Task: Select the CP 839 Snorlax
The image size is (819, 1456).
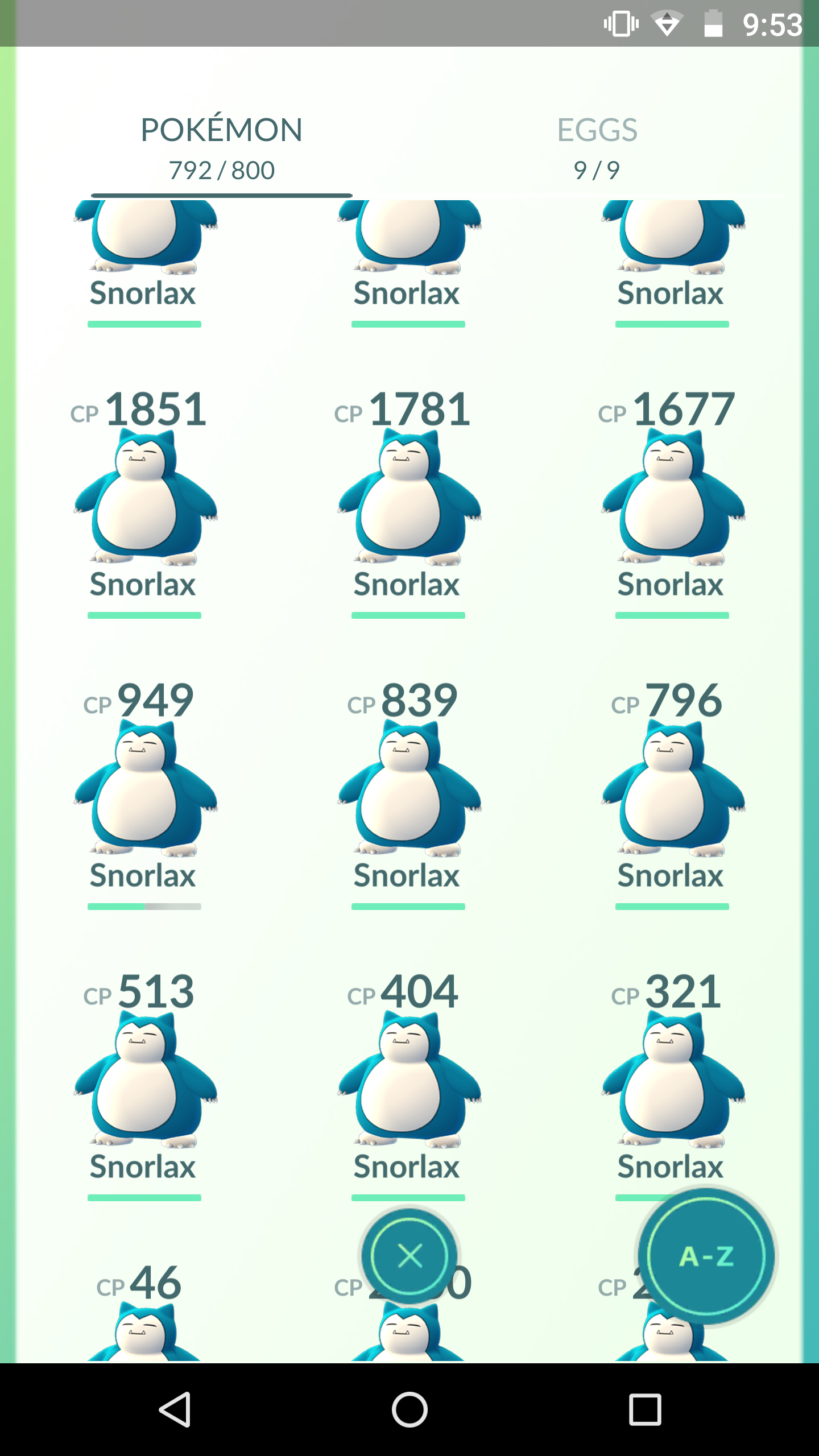Action: point(408,793)
